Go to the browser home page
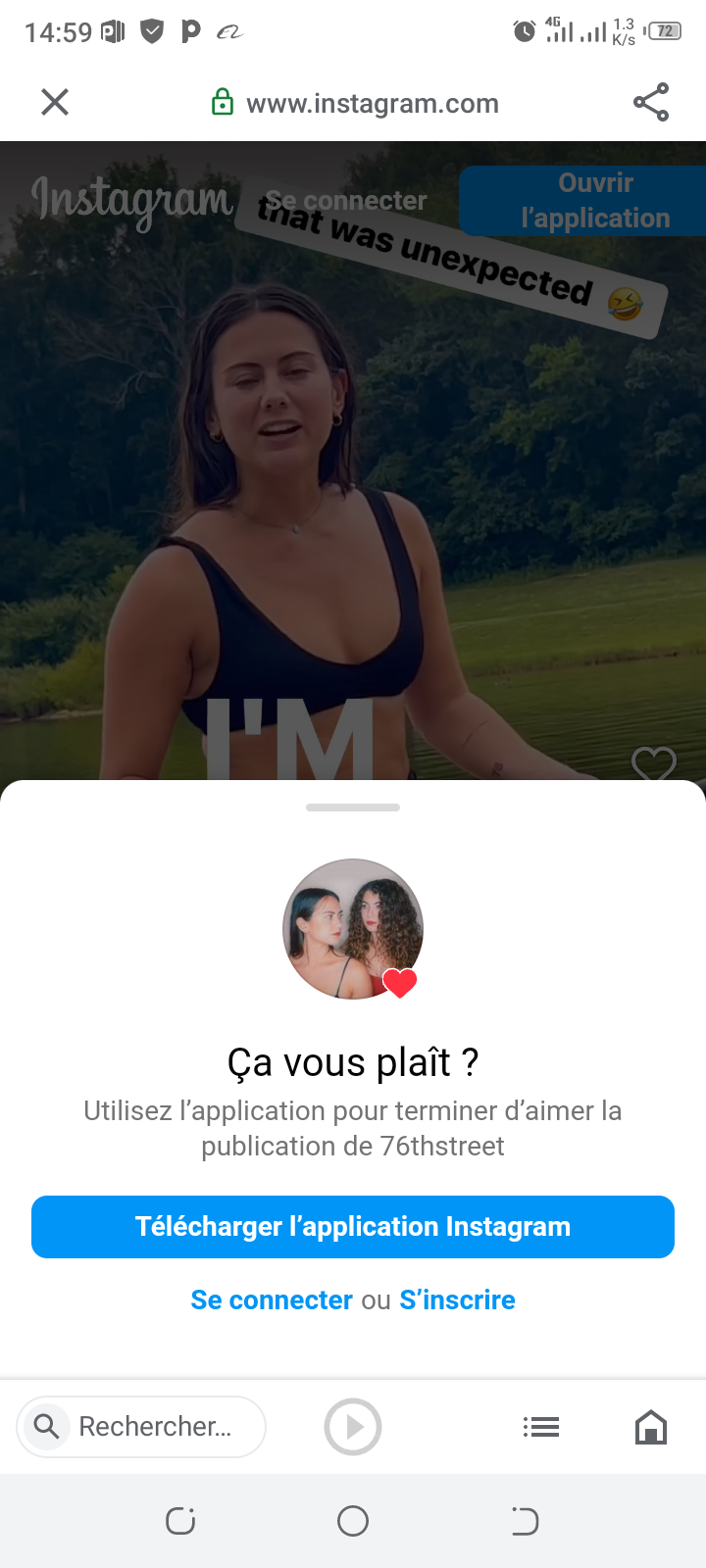 651,1427
